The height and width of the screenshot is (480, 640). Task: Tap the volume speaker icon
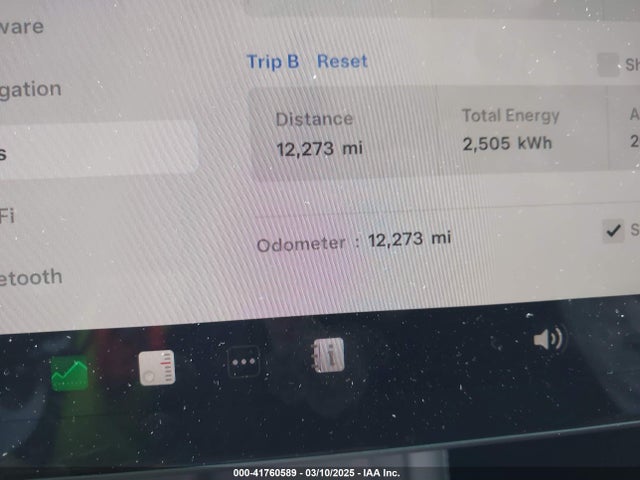(x=548, y=339)
